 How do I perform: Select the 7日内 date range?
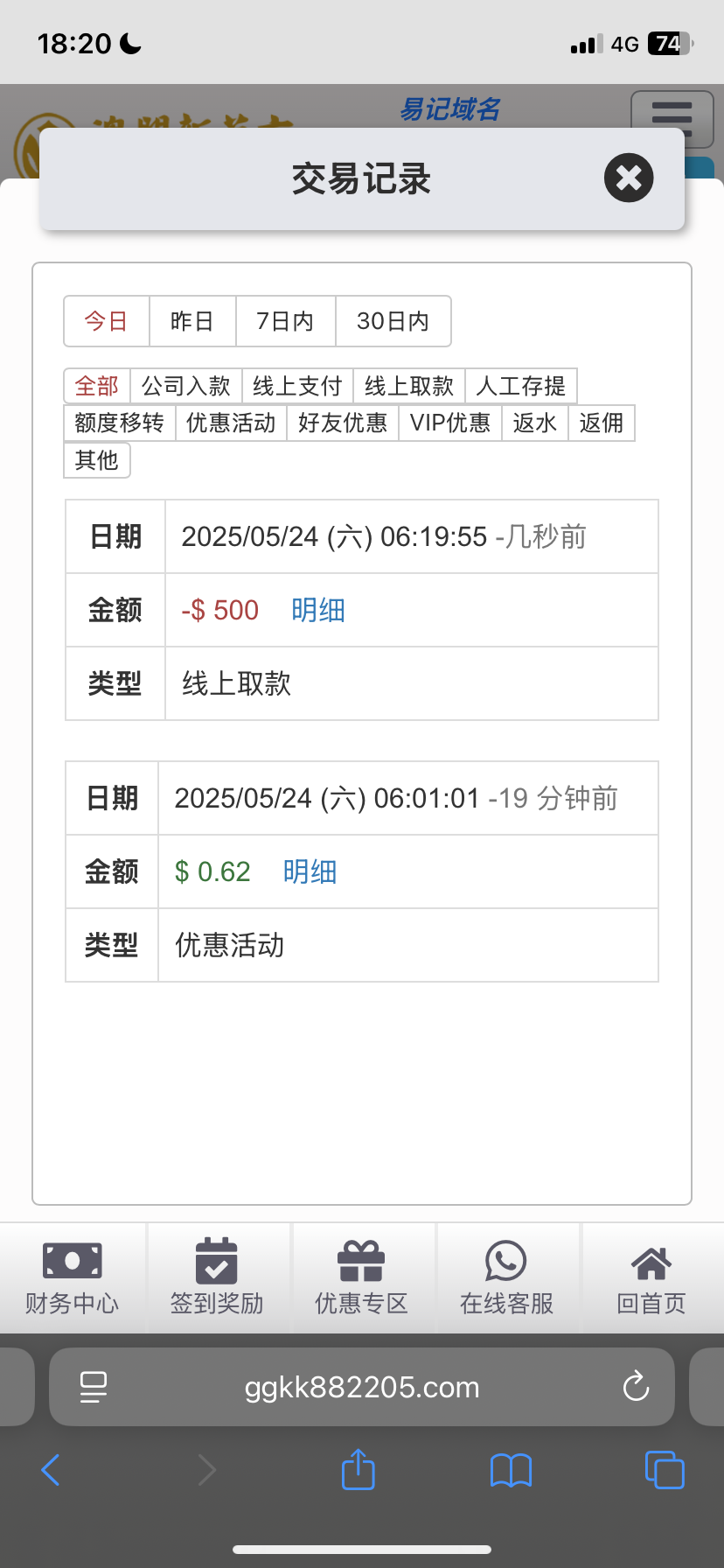coord(285,321)
